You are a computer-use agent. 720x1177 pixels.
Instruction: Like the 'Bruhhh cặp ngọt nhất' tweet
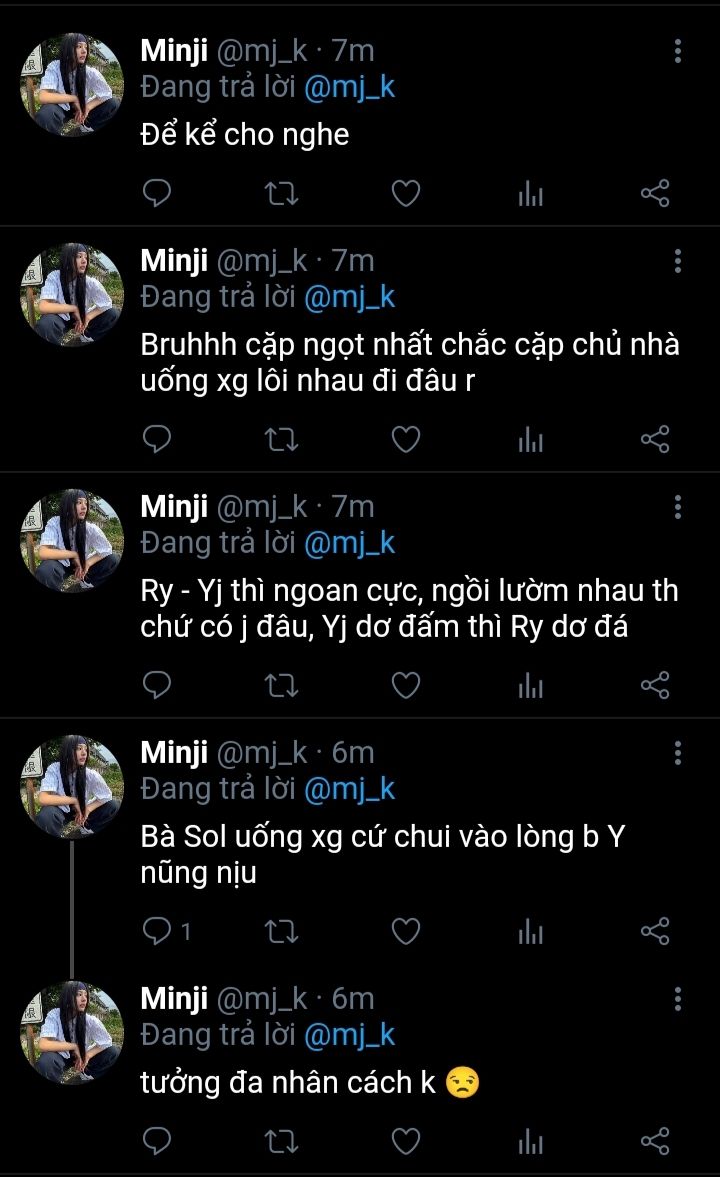pyautogui.click(x=404, y=439)
